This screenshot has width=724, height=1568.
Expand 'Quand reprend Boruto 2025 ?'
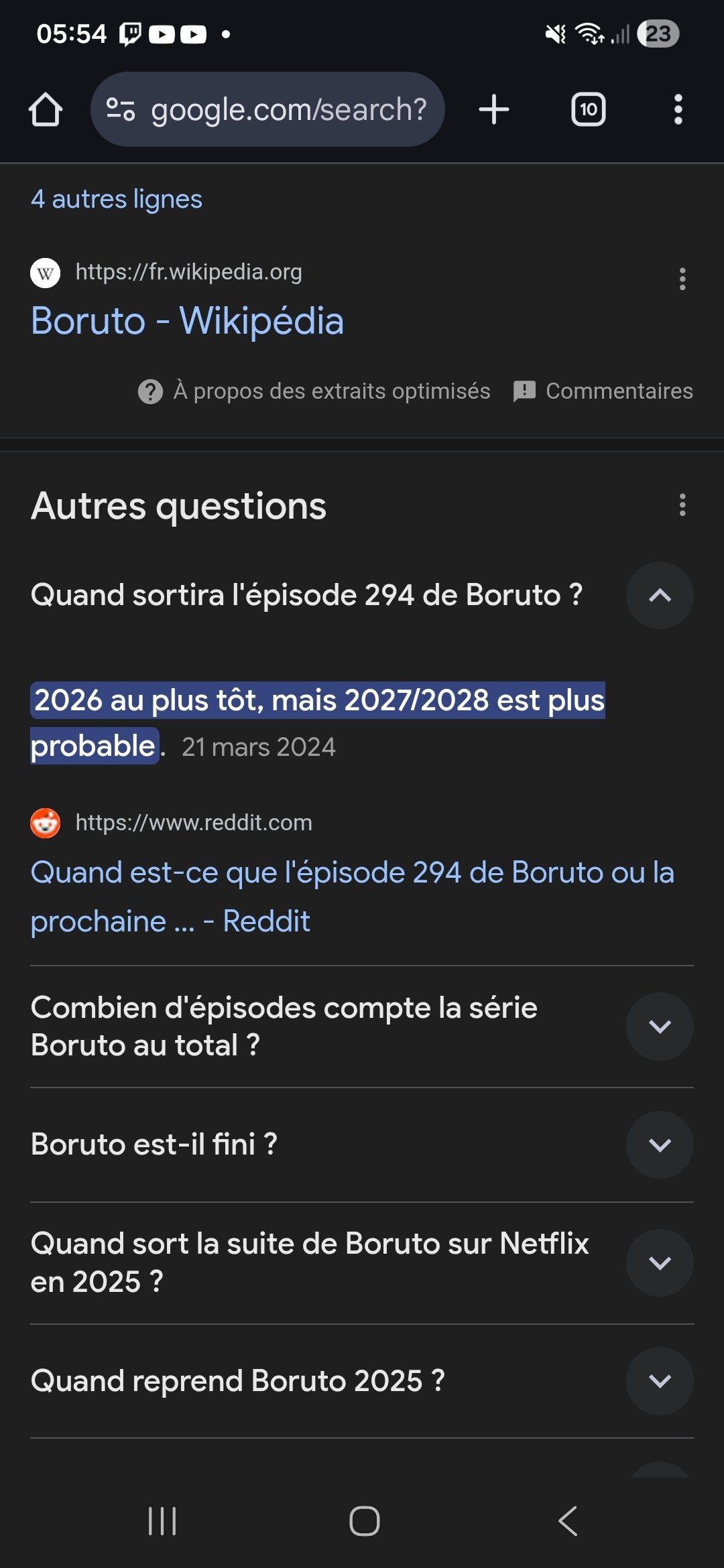(x=660, y=1380)
